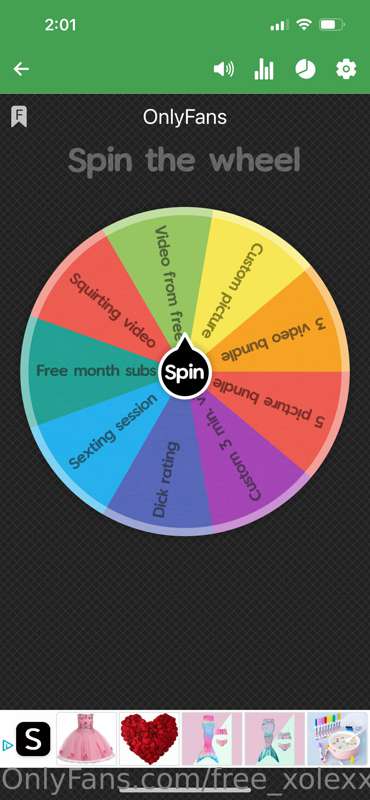Open the pie chart icon
This screenshot has height=800, width=370.
point(305,69)
